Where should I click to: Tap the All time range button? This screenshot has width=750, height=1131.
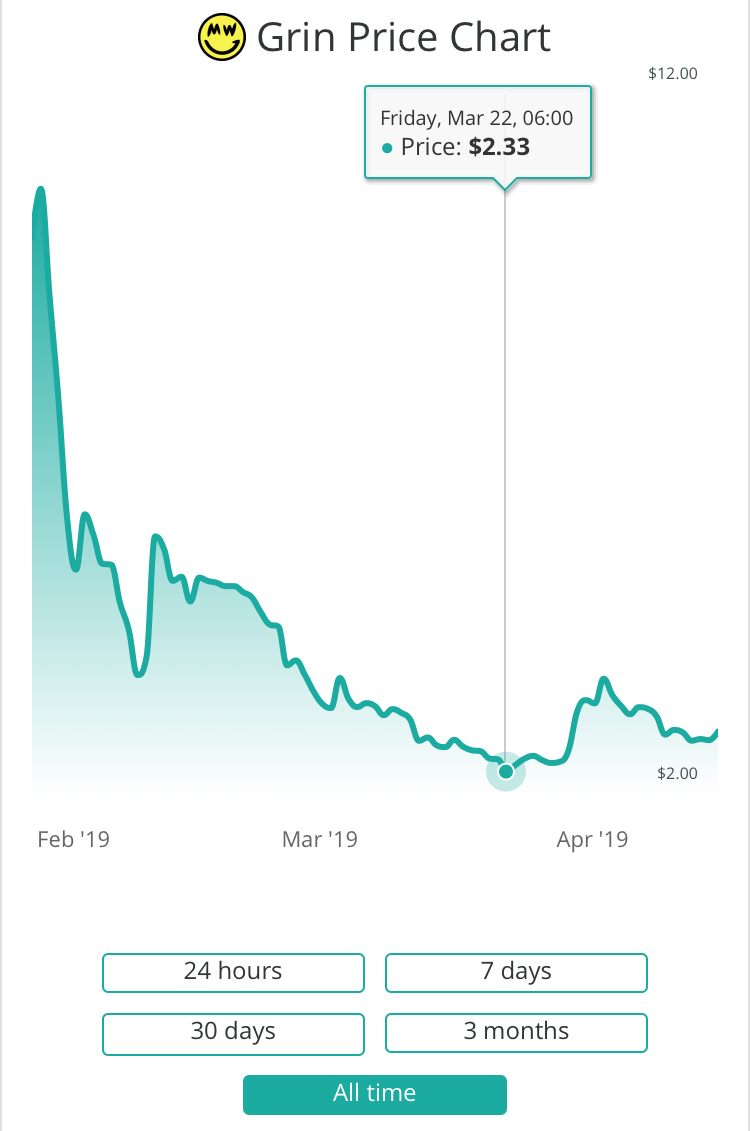[374, 1094]
